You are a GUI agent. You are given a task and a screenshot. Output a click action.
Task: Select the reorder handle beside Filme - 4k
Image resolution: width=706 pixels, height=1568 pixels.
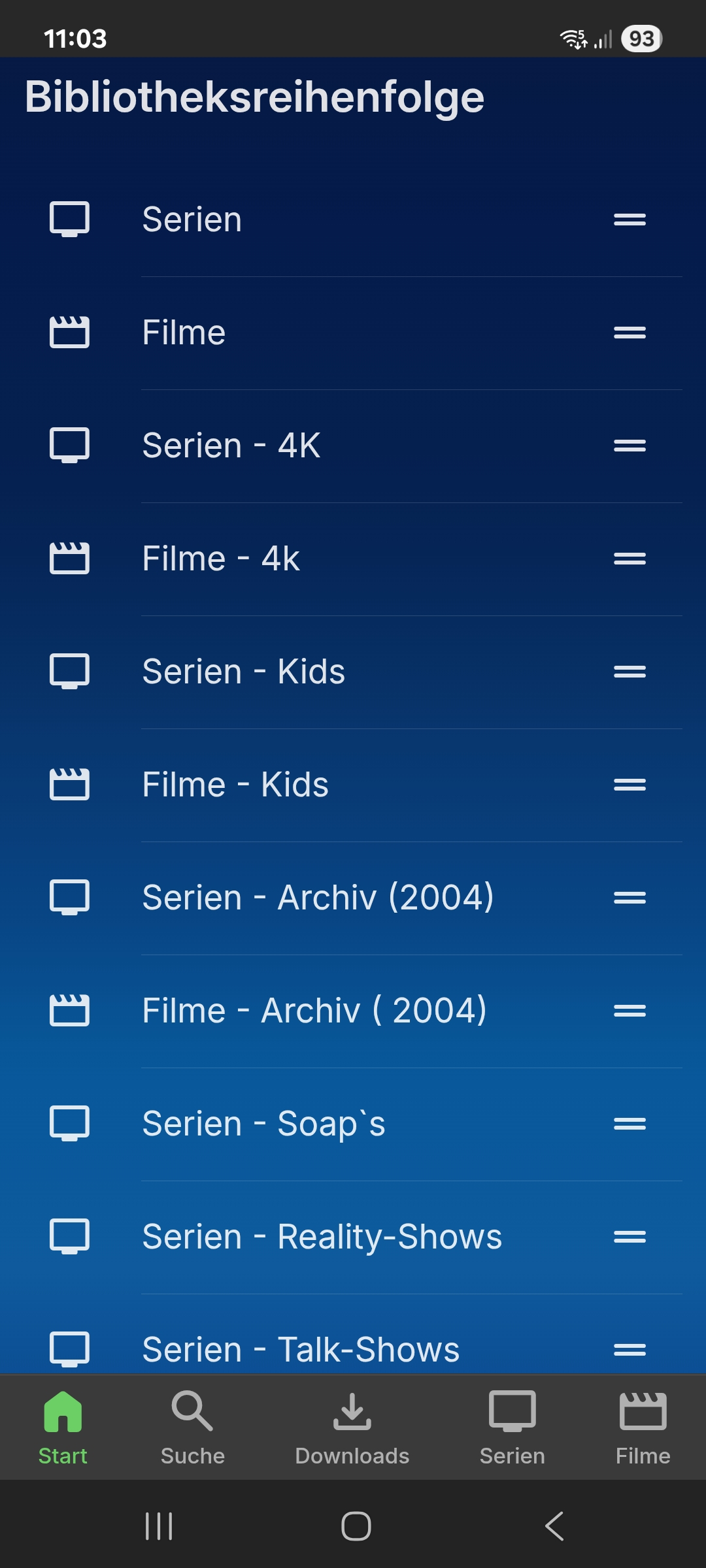[x=630, y=559]
